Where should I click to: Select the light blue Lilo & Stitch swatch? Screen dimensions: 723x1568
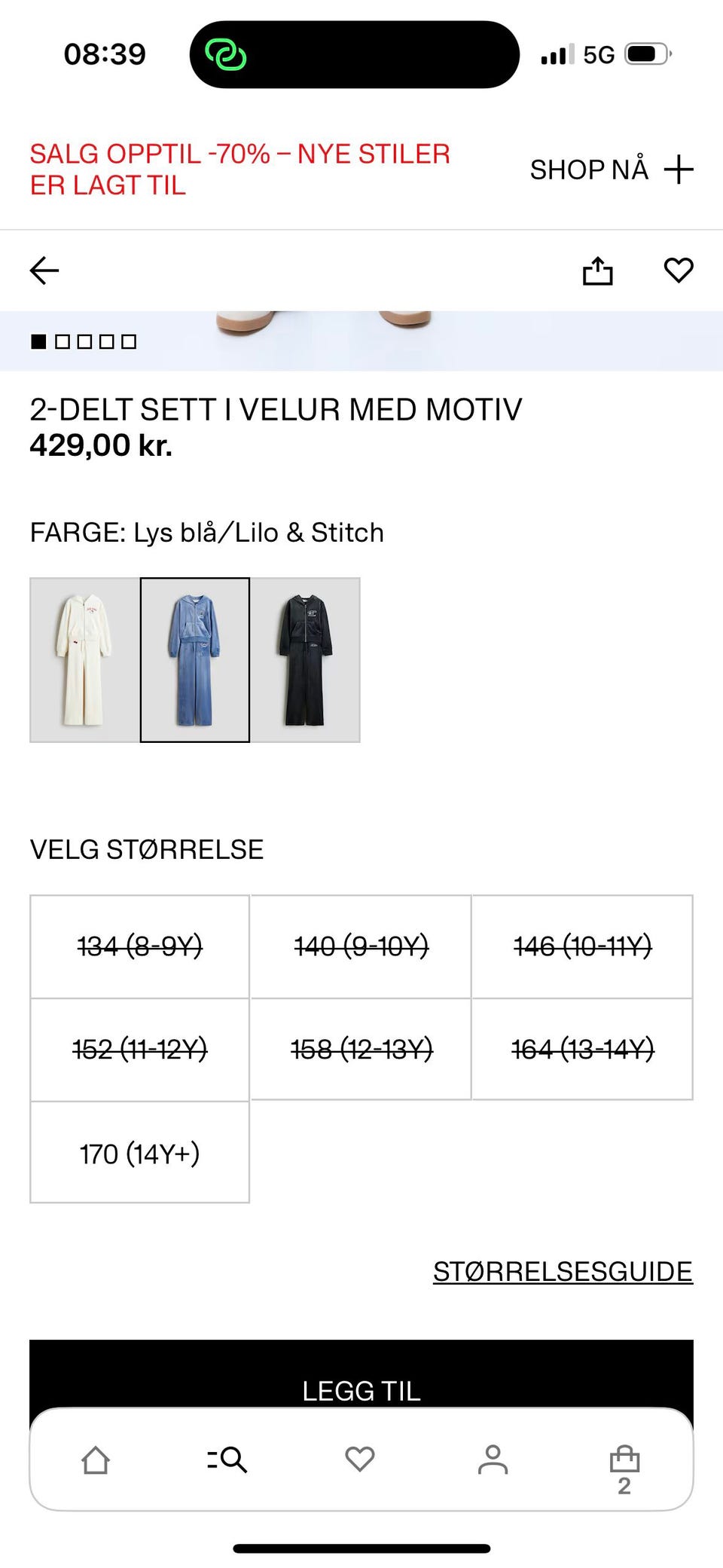(196, 660)
